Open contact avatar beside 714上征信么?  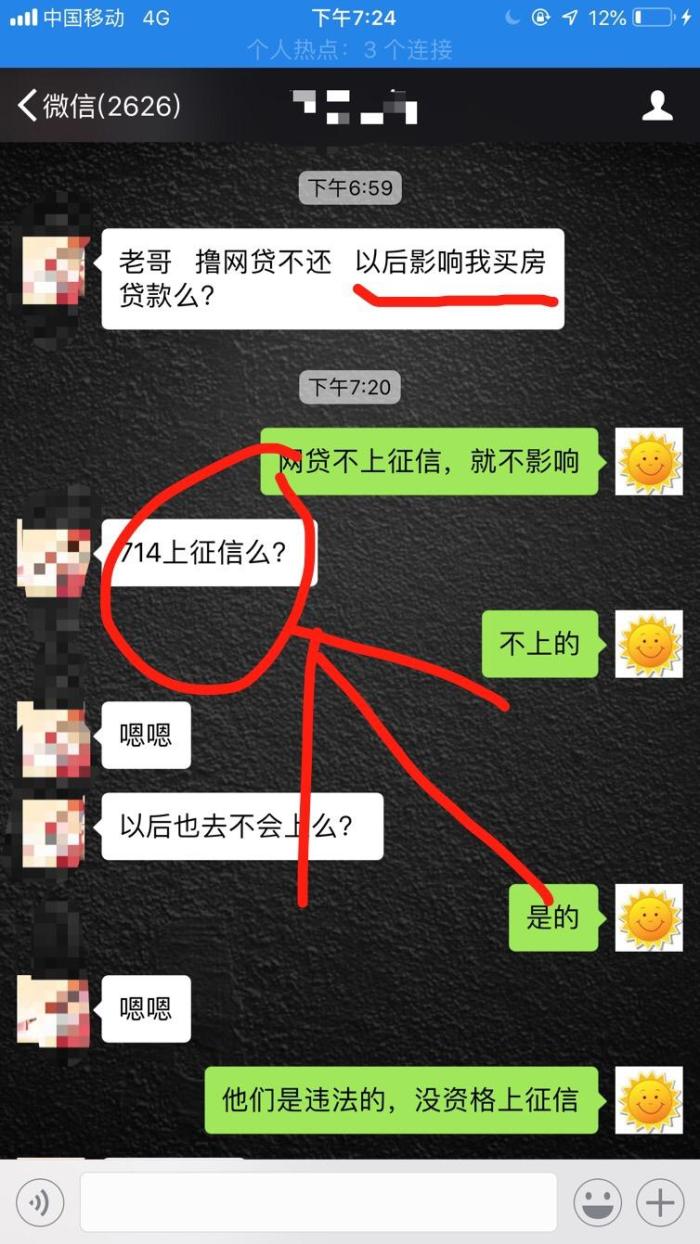tap(54, 553)
